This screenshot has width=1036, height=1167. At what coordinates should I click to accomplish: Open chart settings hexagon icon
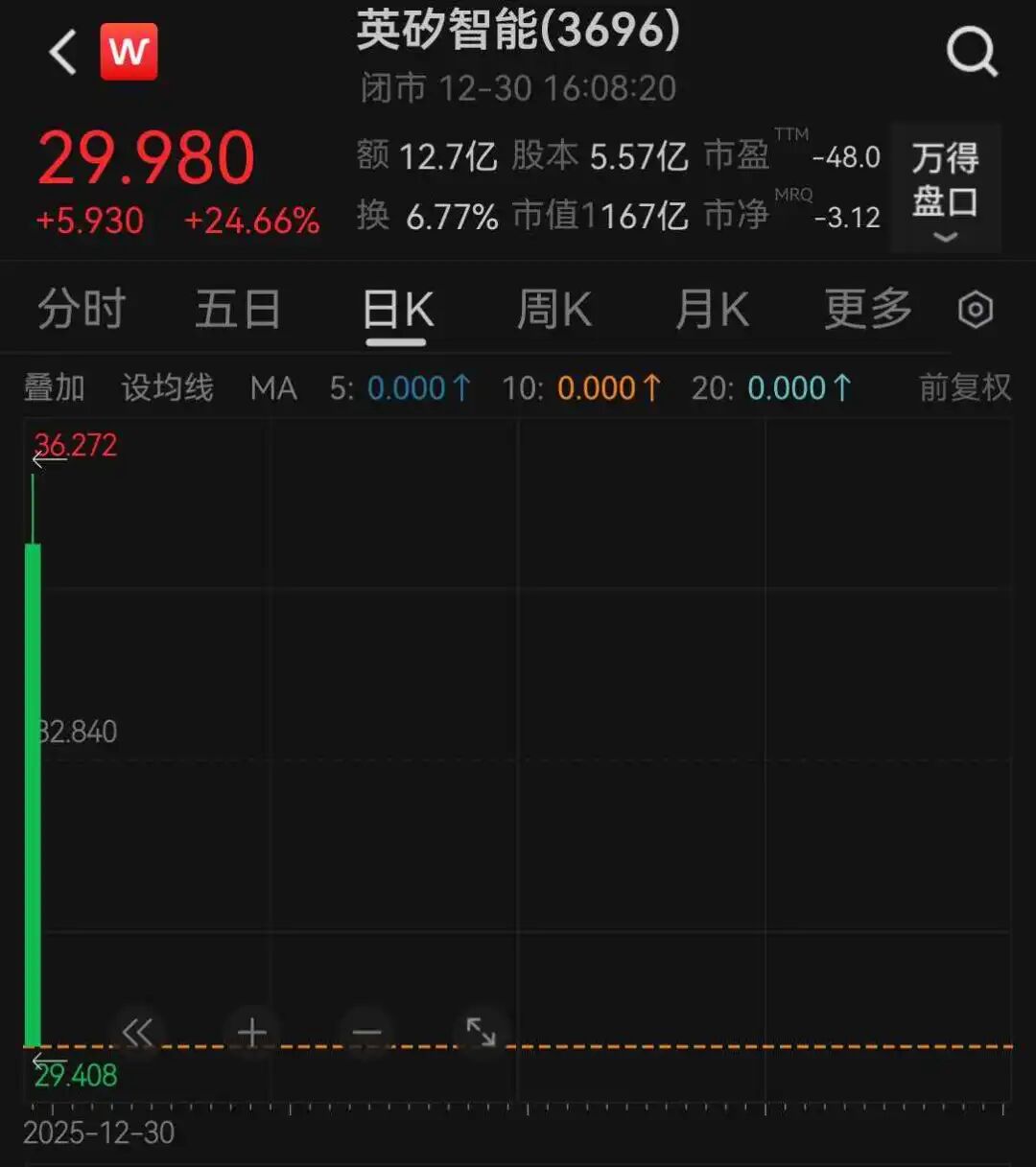[x=976, y=311]
